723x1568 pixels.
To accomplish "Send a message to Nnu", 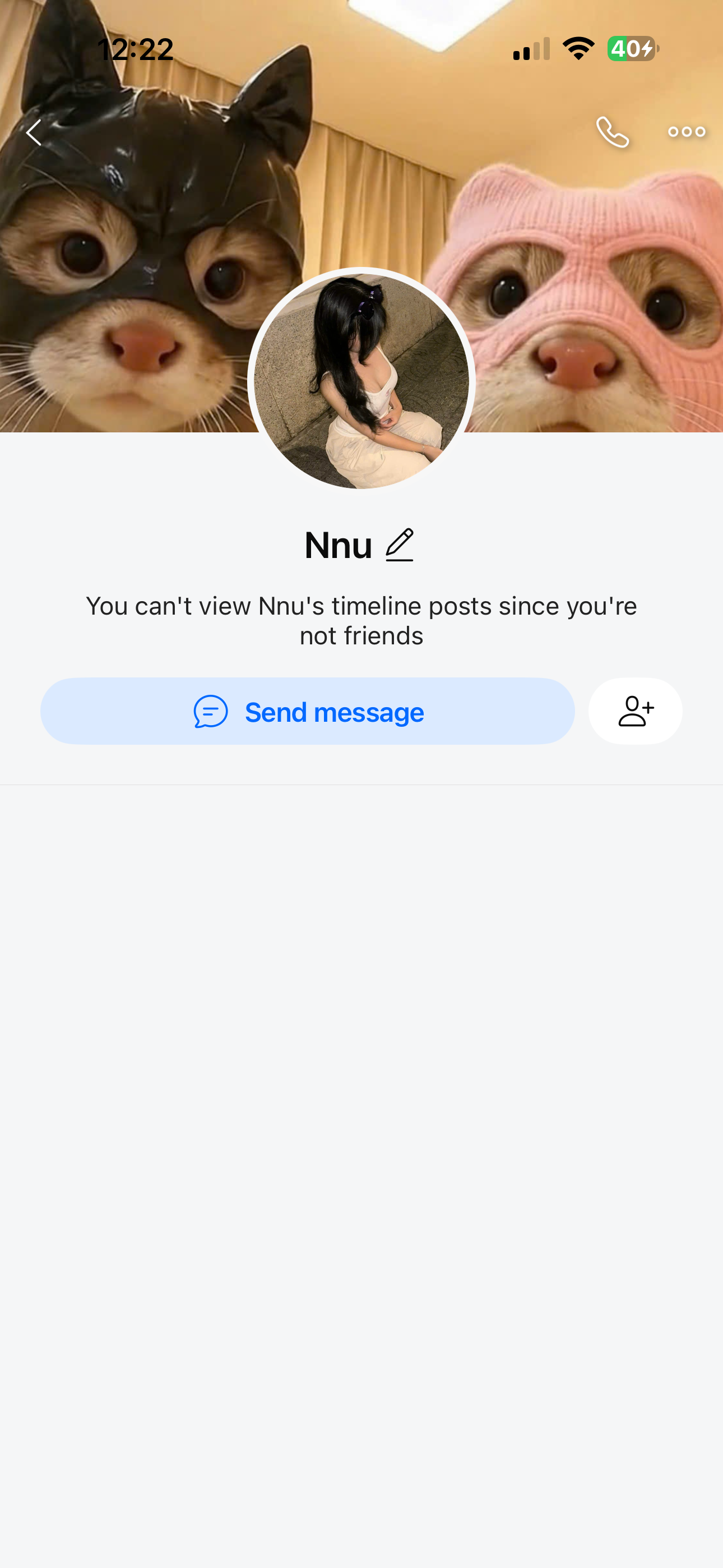I will (307, 712).
